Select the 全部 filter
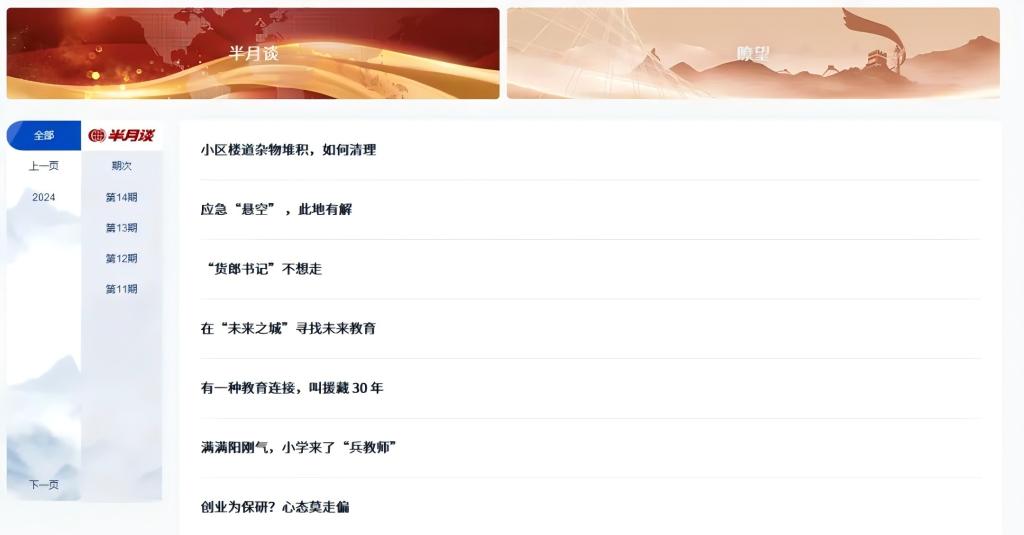1024x535 pixels. (44, 135)
